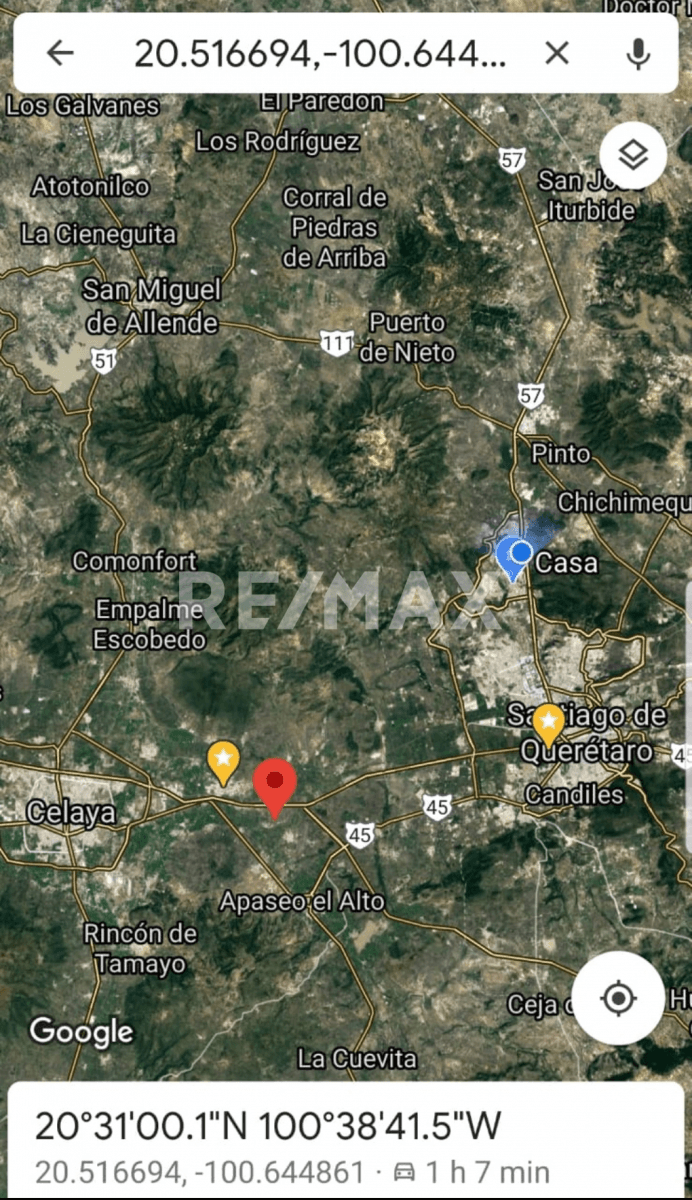Viewport: 692px width, 1200px height.
Task: Open the dropped pin details card
Action: tap(300, 1140)
